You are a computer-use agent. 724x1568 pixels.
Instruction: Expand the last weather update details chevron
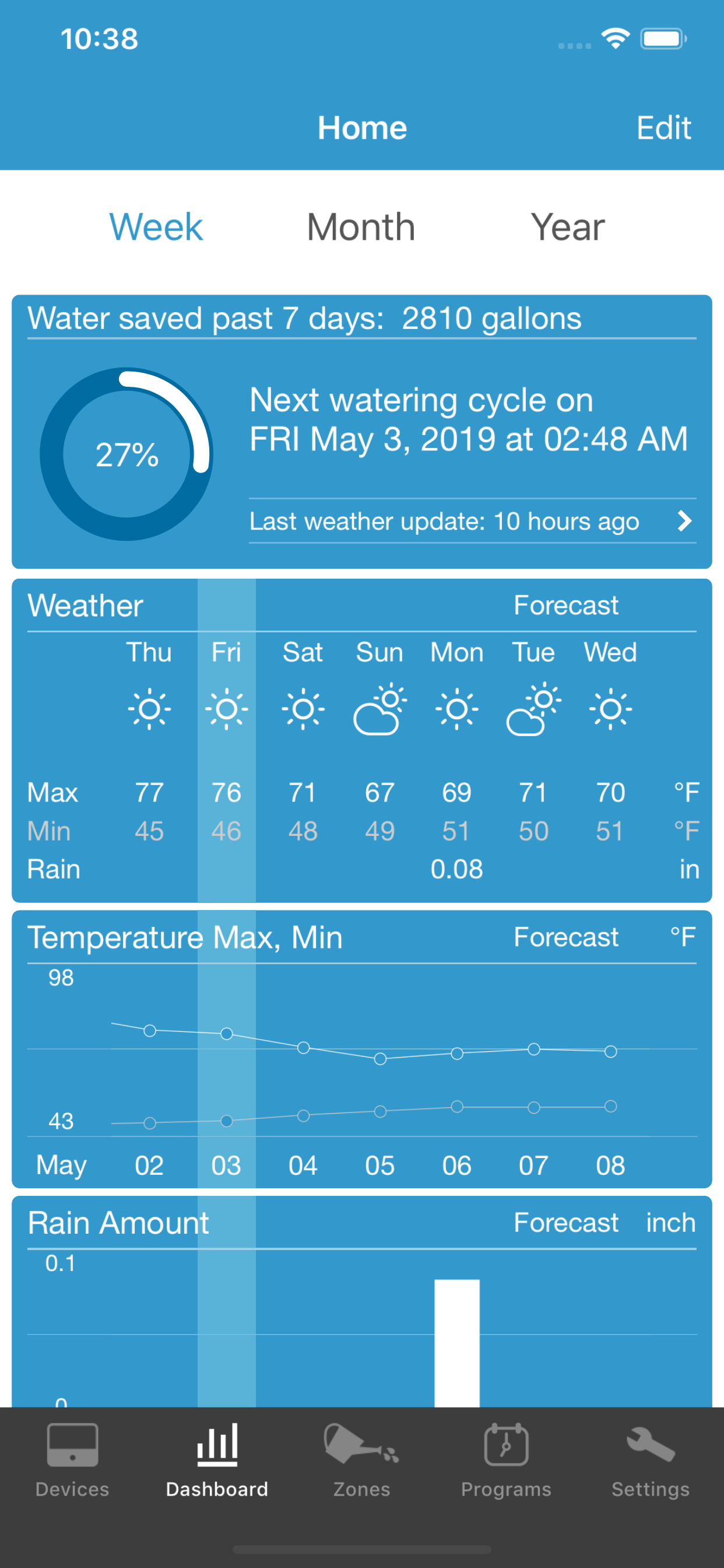(686, 521)
